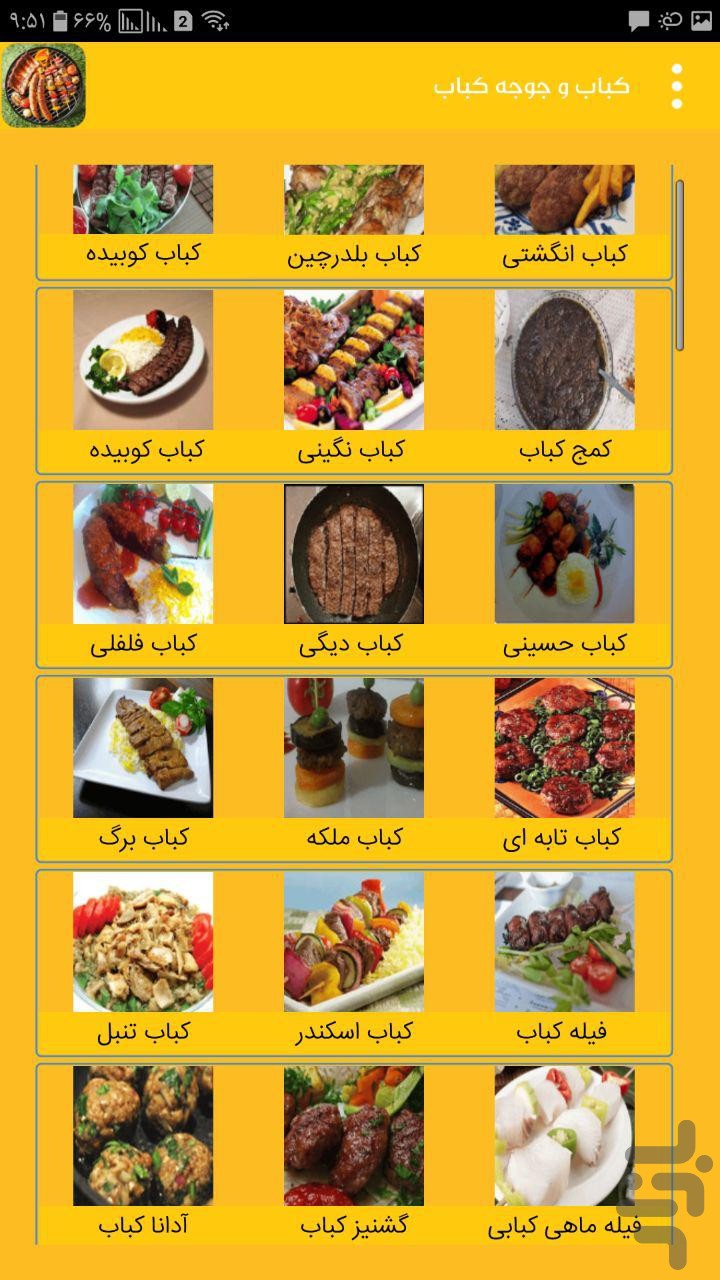
Task: Select the کباب اسکندر recipe
Action: click(354, 962)
